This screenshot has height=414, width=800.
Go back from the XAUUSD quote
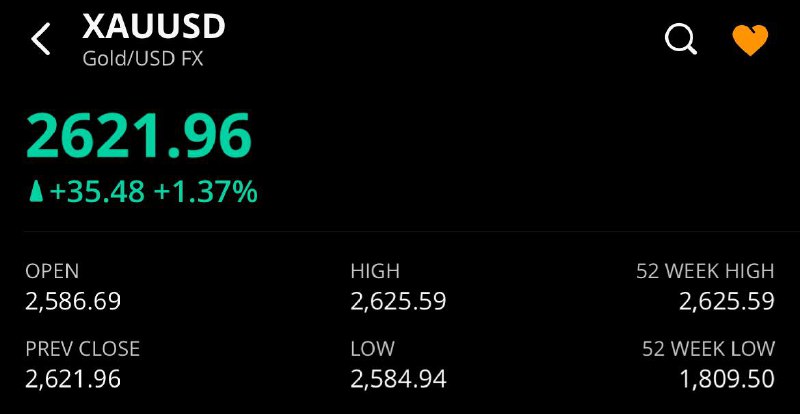(41, 40)
